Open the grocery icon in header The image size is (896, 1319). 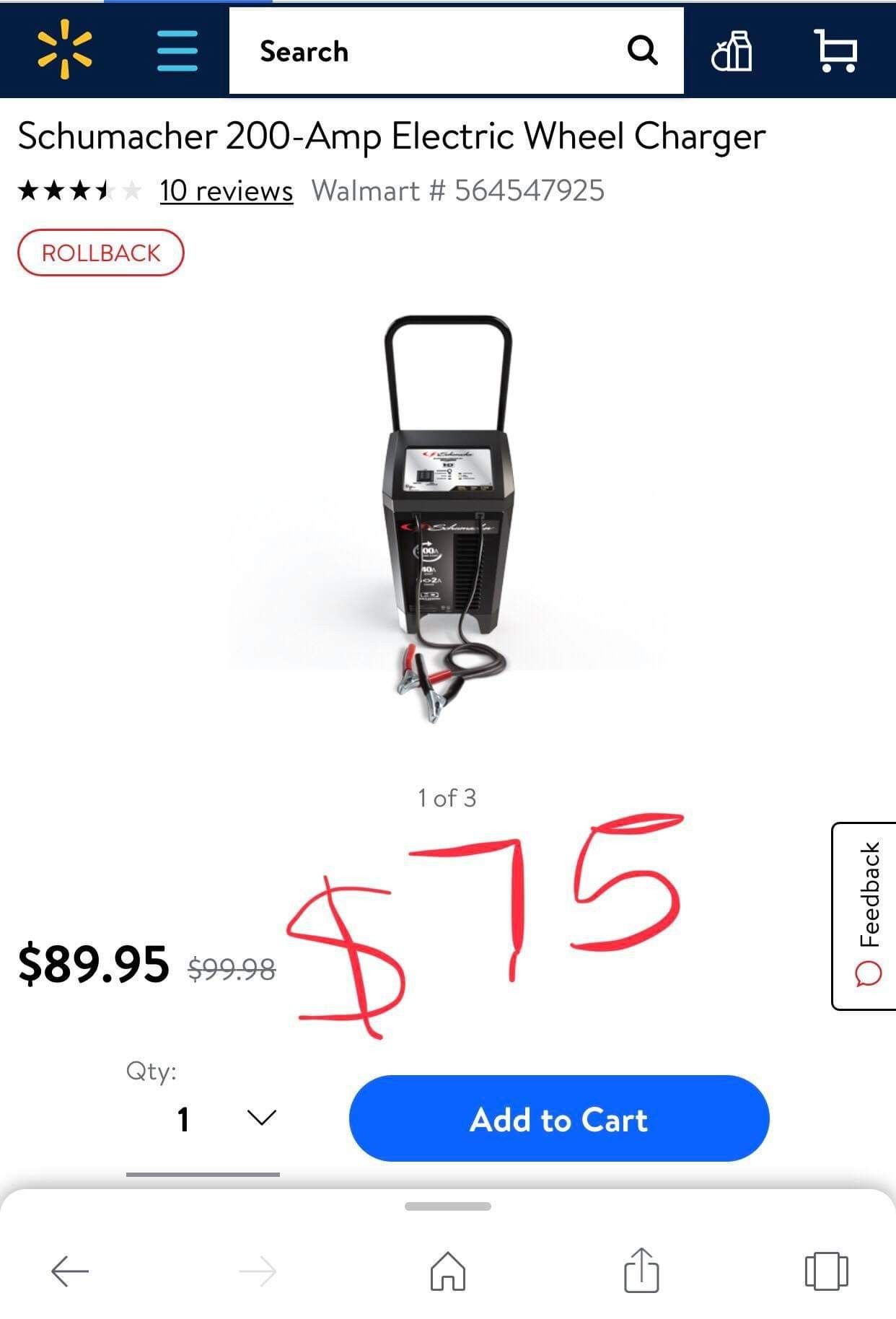[x=732, y=51]
